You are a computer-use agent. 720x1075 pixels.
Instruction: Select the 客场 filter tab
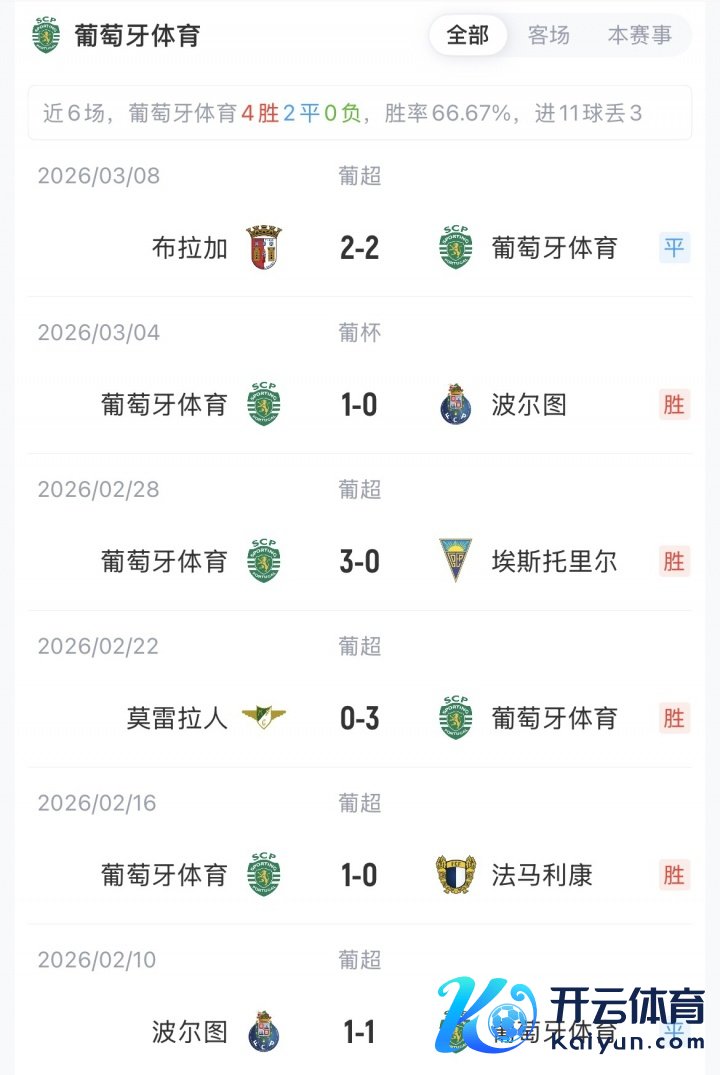(548, 35)
